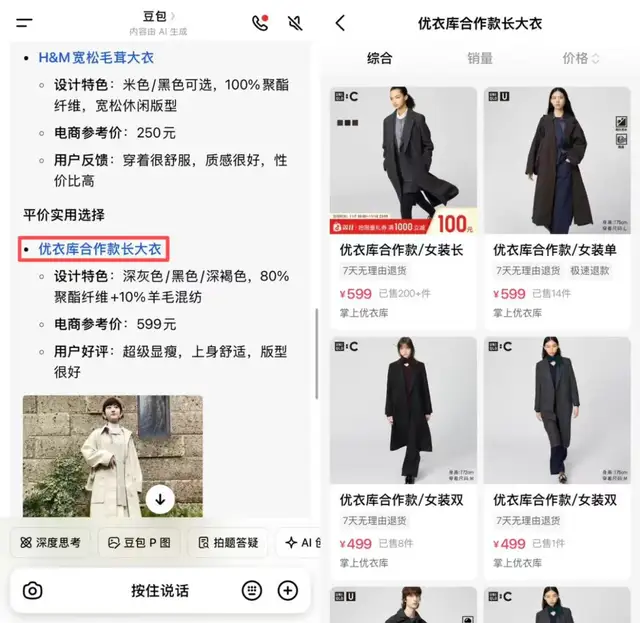Screen dimensions: 640x623
Task: View the beige coat photo in chat
Action: click(112, 455)
